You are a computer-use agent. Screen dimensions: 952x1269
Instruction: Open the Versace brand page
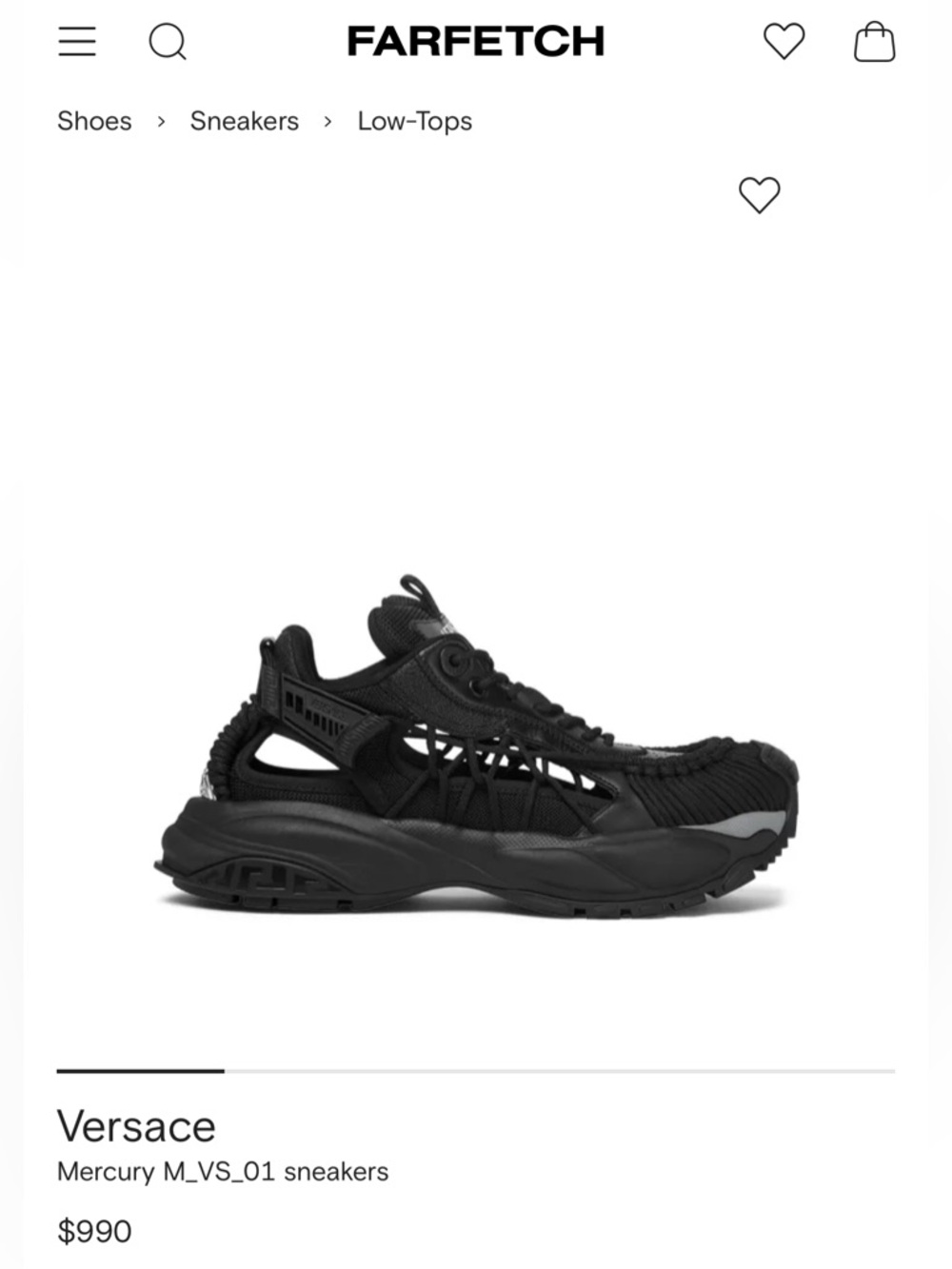(x=136, y=1126)
